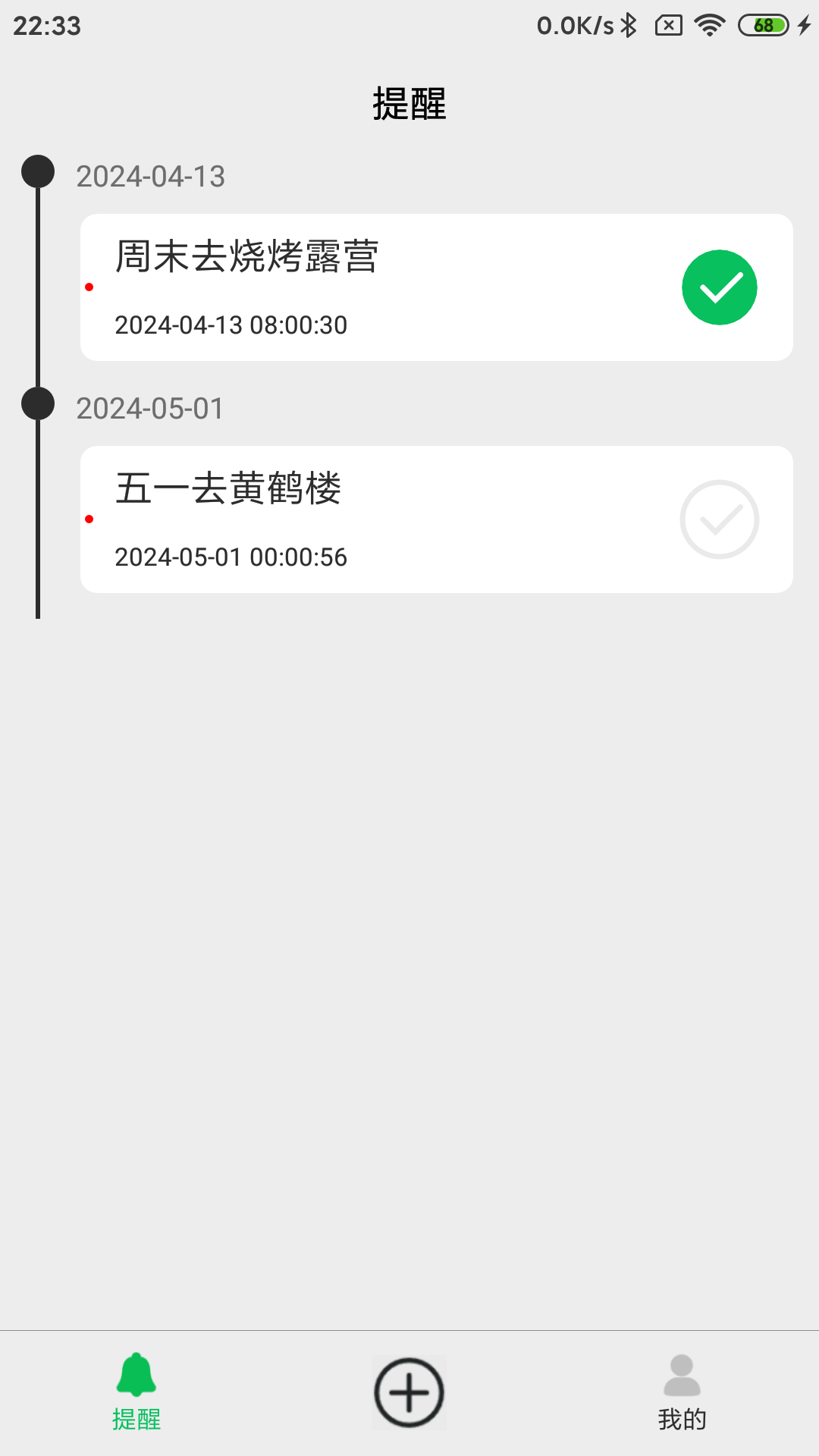
Task: Tap the battery indicator showing 68
Action: click(766, 25)
